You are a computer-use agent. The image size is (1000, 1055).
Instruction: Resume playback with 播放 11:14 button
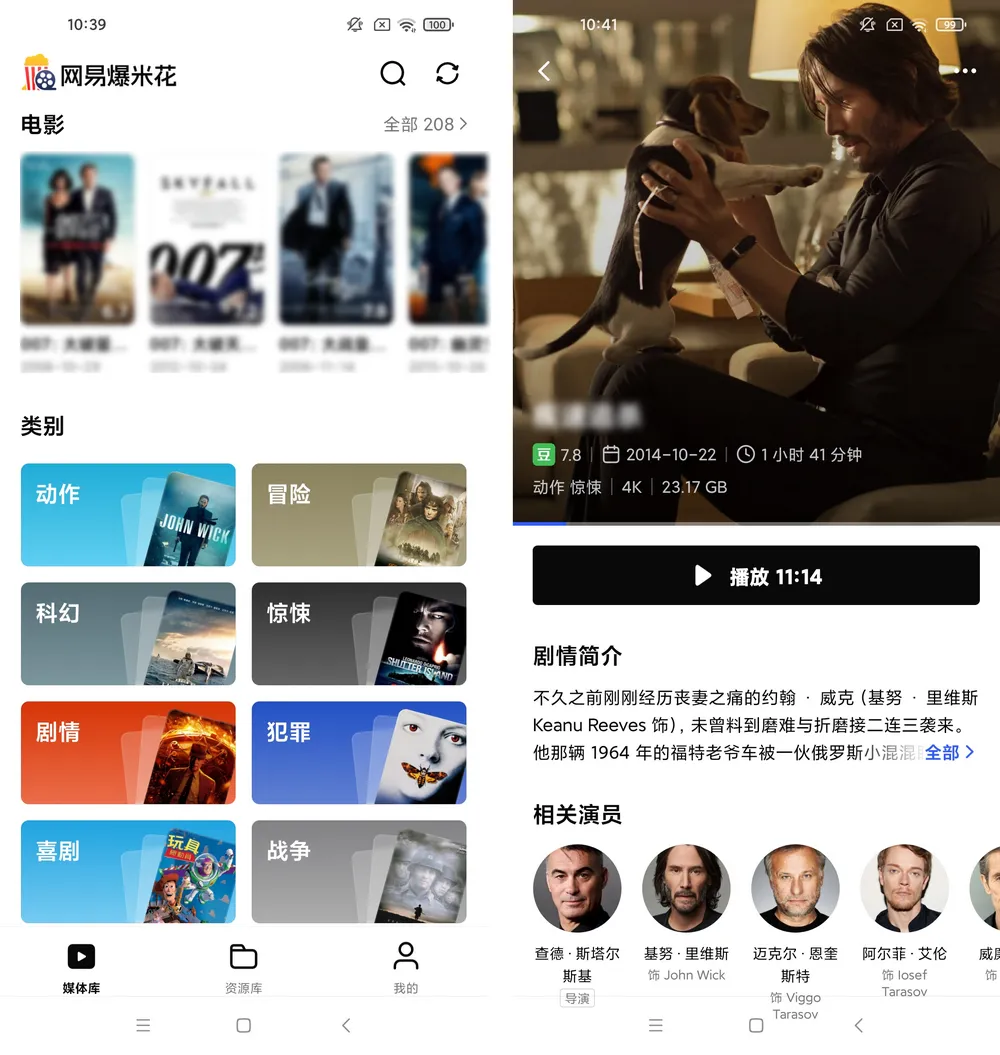(x=755, y=575)
